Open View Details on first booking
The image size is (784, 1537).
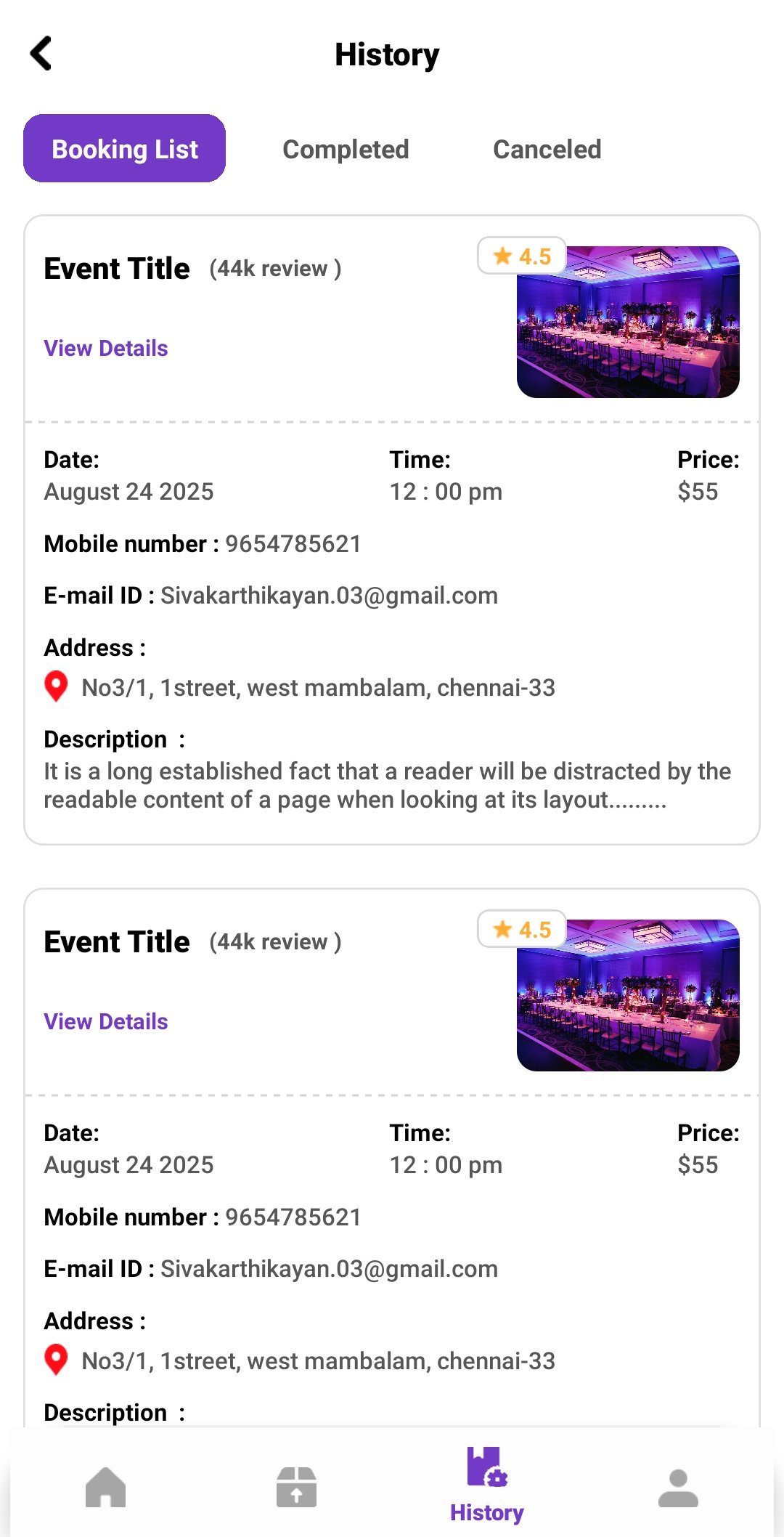coord(105,348)
